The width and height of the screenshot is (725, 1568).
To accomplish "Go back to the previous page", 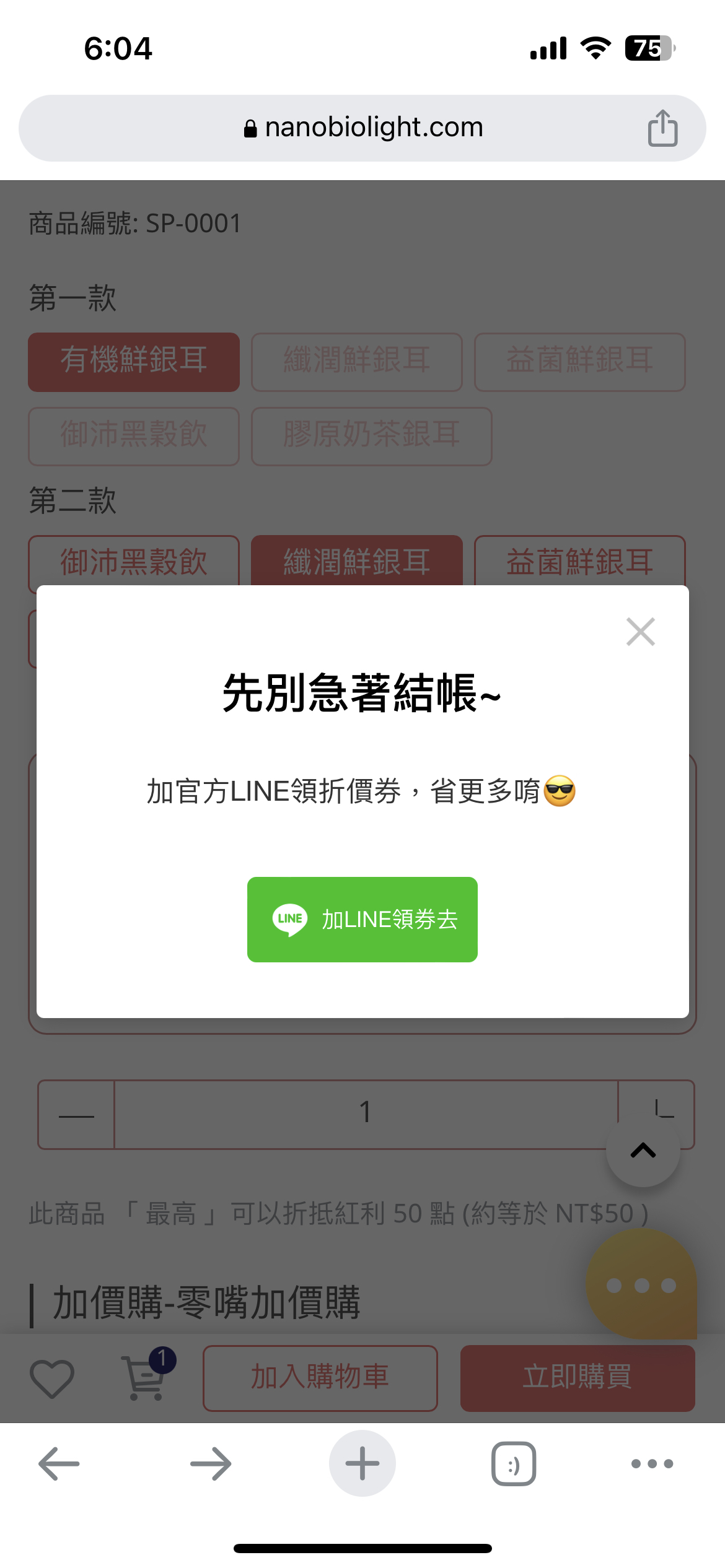I will pyautogui.click(x=59, y=1464).
